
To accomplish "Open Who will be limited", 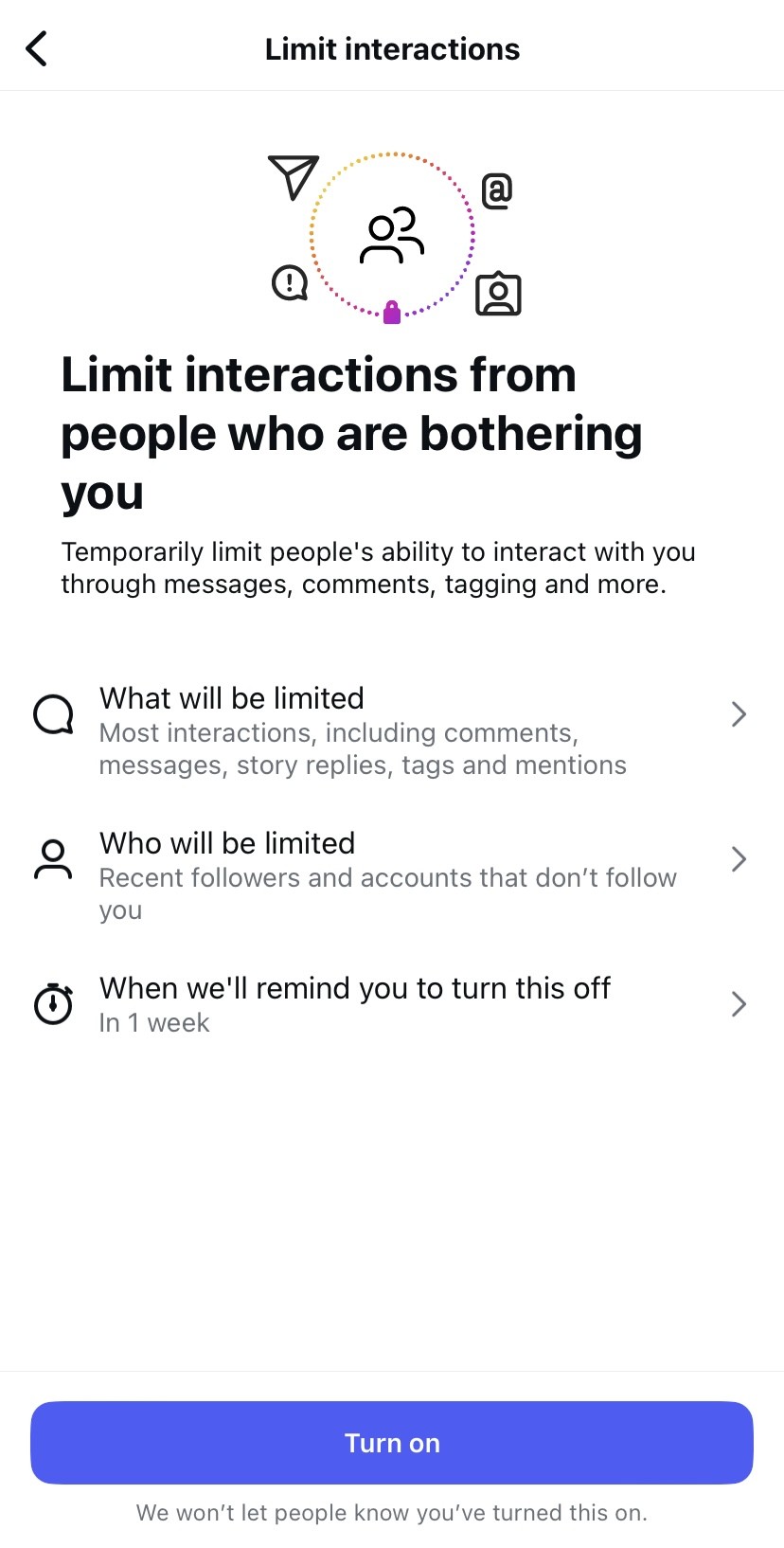I will click(x=390, y=874).
